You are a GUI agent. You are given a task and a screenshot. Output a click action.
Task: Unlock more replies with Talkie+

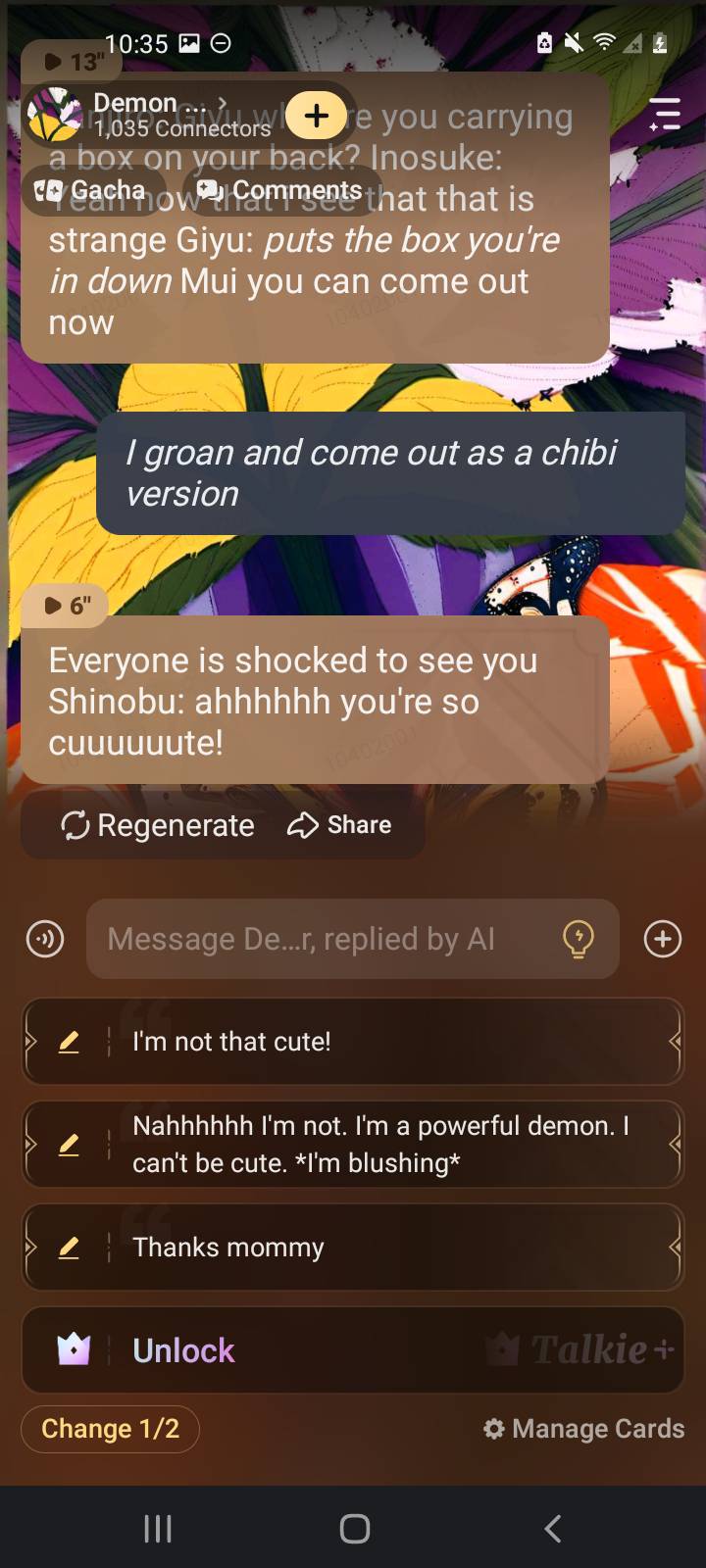(x=353, y=1350)
